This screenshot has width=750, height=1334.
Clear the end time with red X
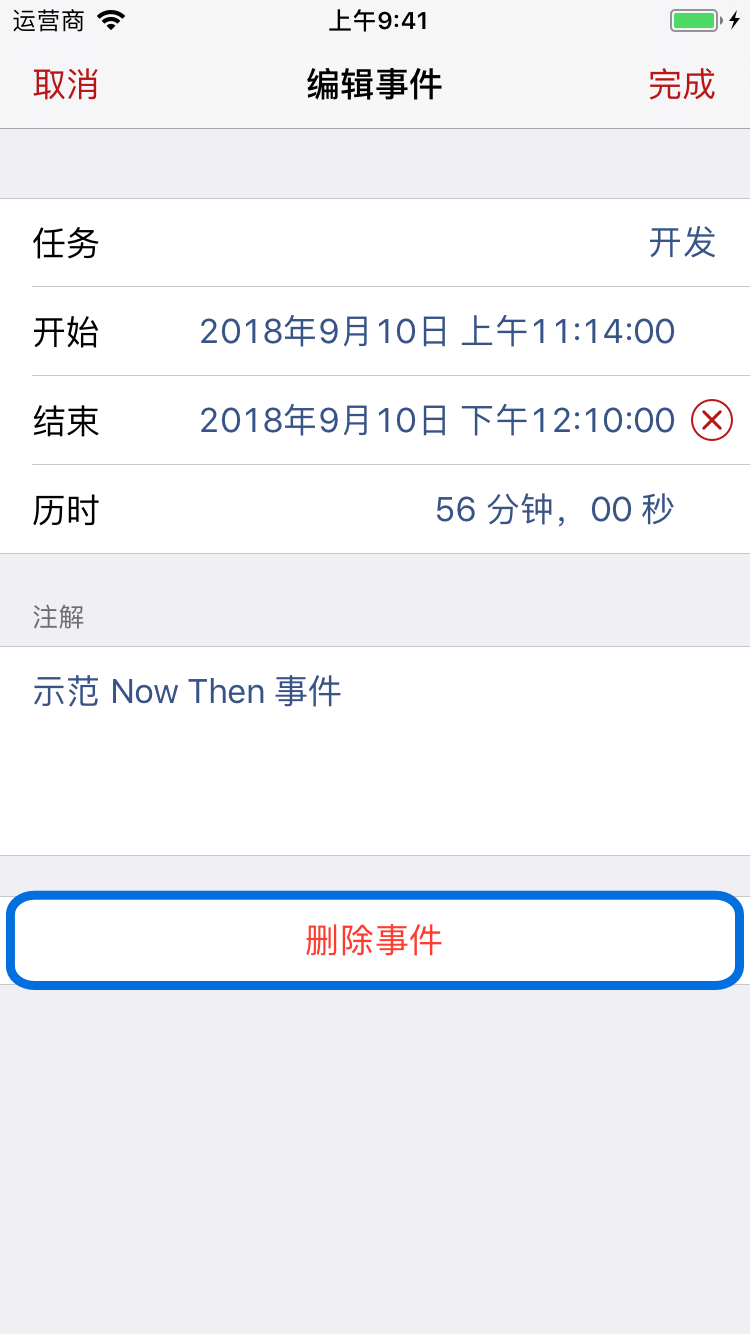[712, 421]
